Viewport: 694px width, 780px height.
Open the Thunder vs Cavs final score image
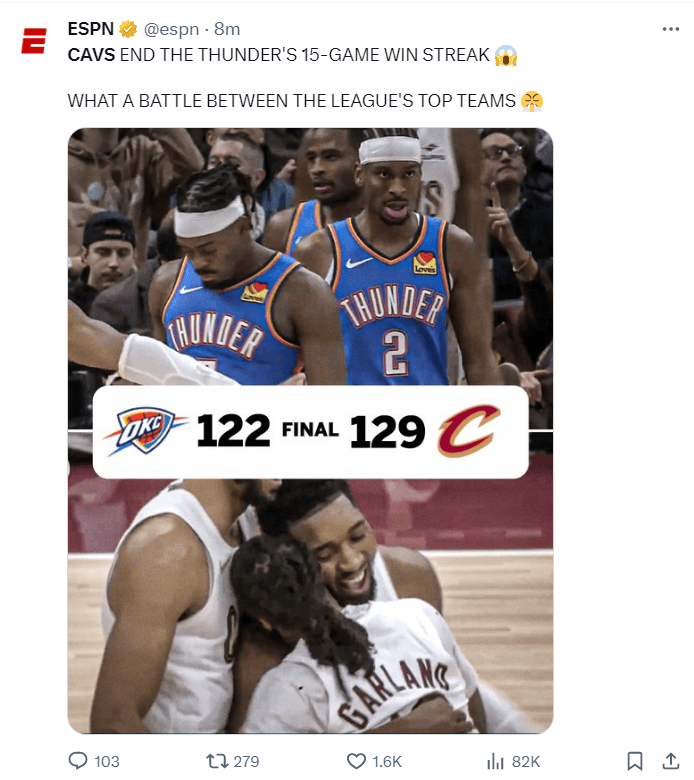[x=310, y=430]
